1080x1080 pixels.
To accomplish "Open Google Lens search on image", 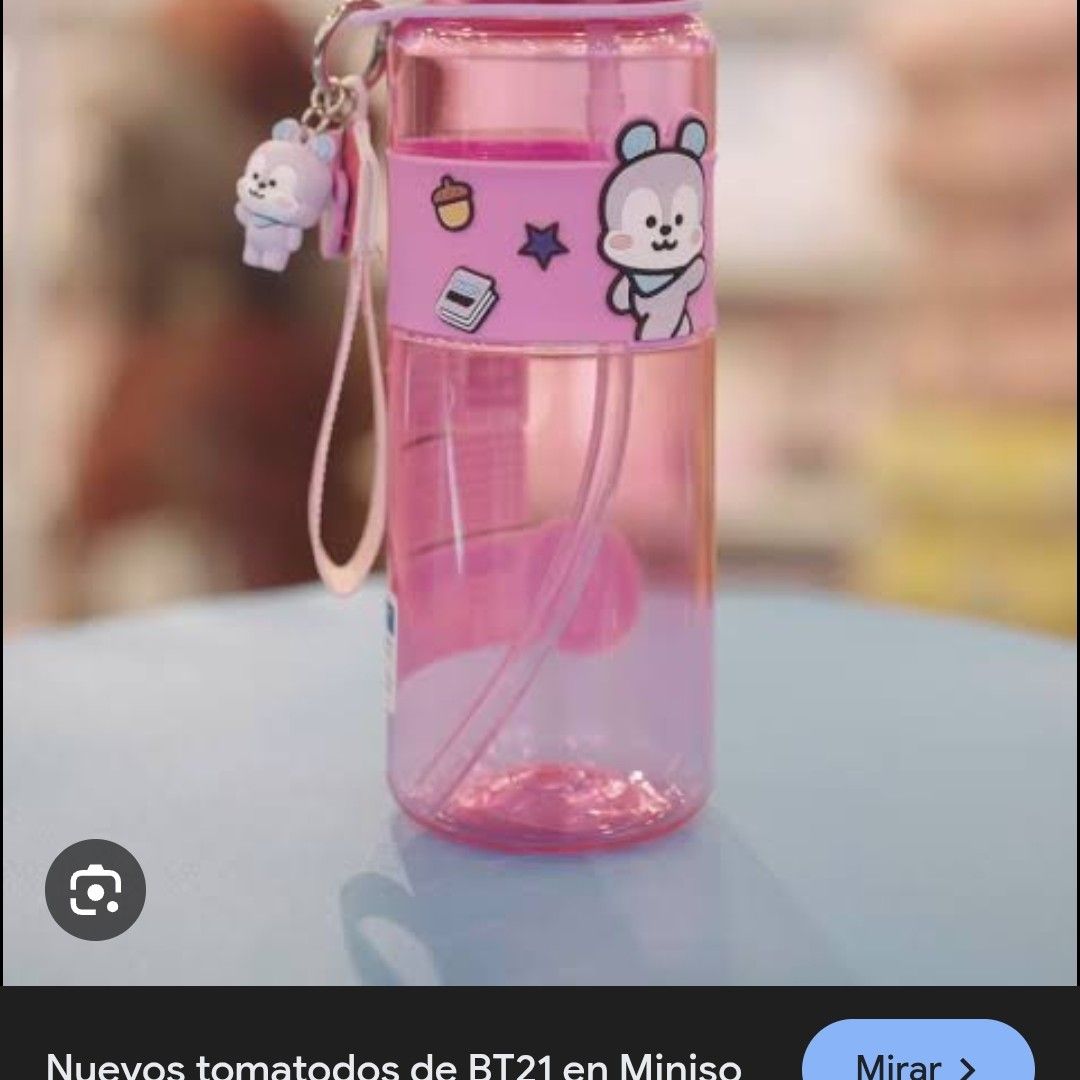I will click(96, 889).
